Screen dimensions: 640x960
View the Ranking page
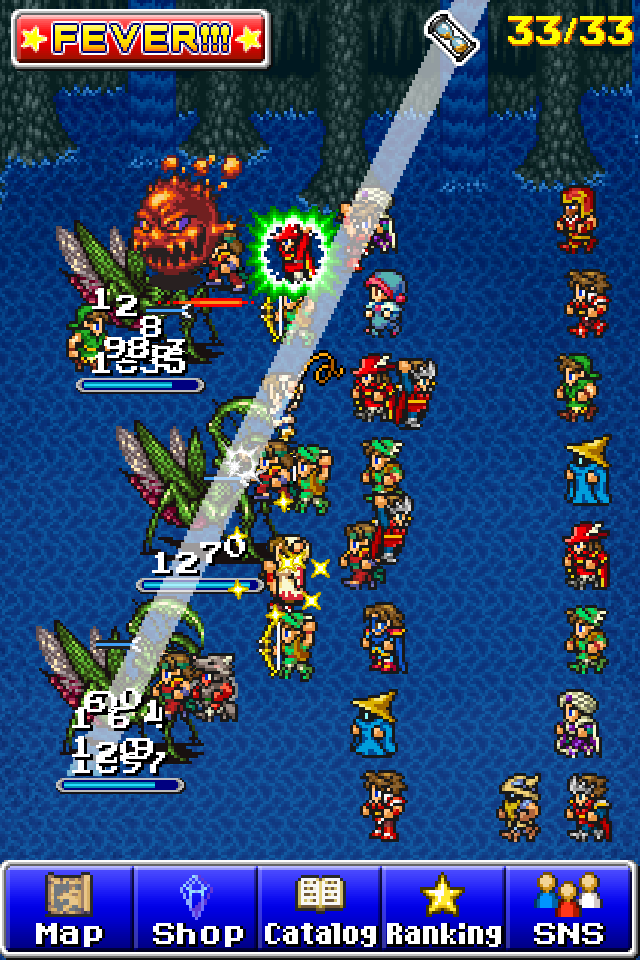click(443, 909)
